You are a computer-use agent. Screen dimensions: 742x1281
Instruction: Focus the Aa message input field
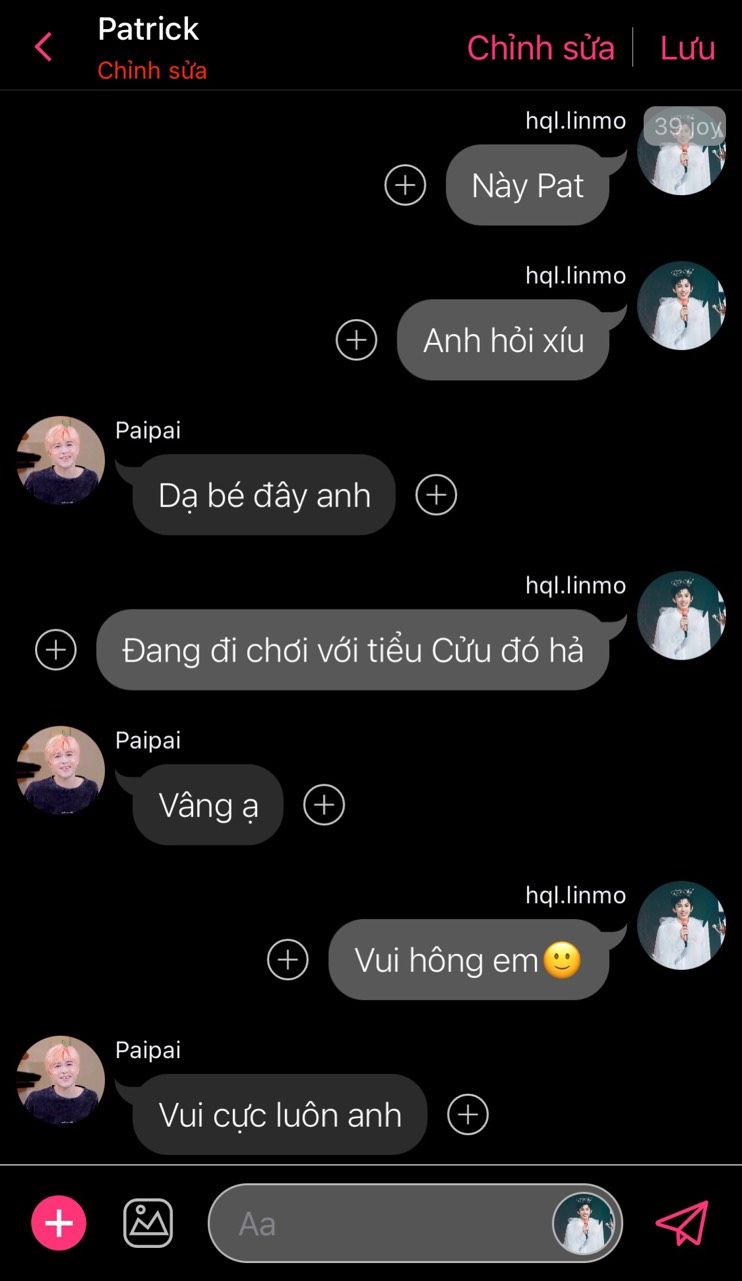click(x=380, y=1223)
